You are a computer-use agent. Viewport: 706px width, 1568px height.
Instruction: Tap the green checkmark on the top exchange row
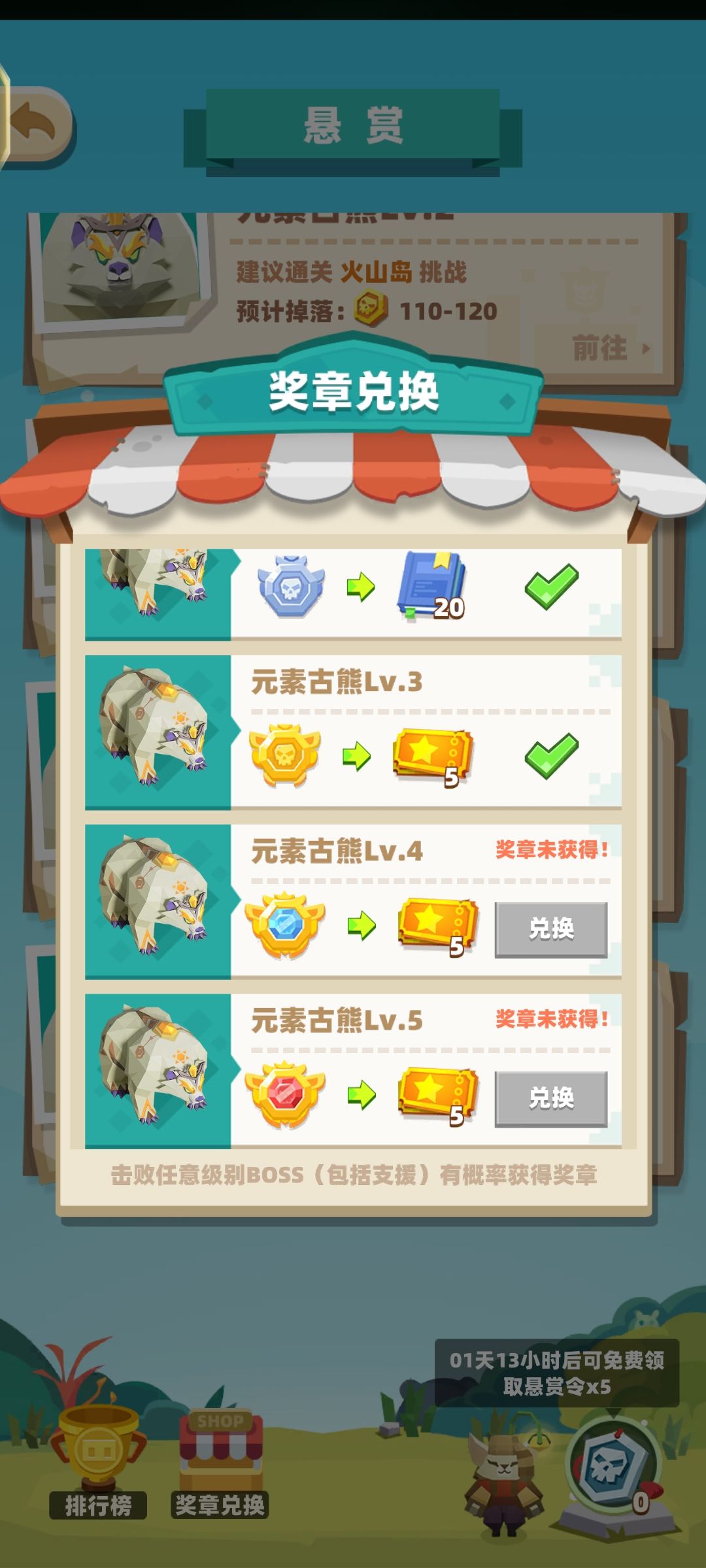point(551,588)
